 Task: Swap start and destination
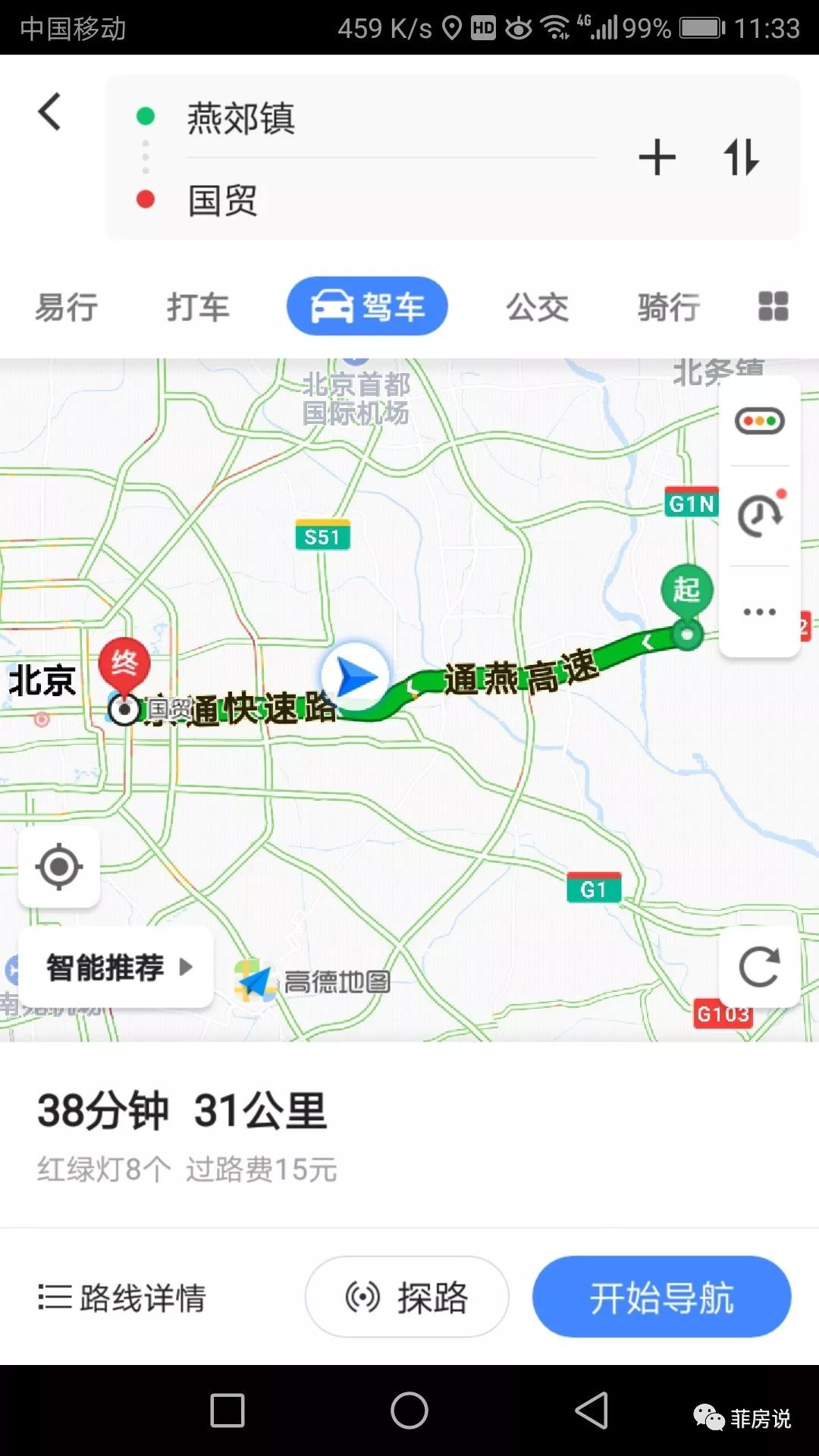click(741, 157)
